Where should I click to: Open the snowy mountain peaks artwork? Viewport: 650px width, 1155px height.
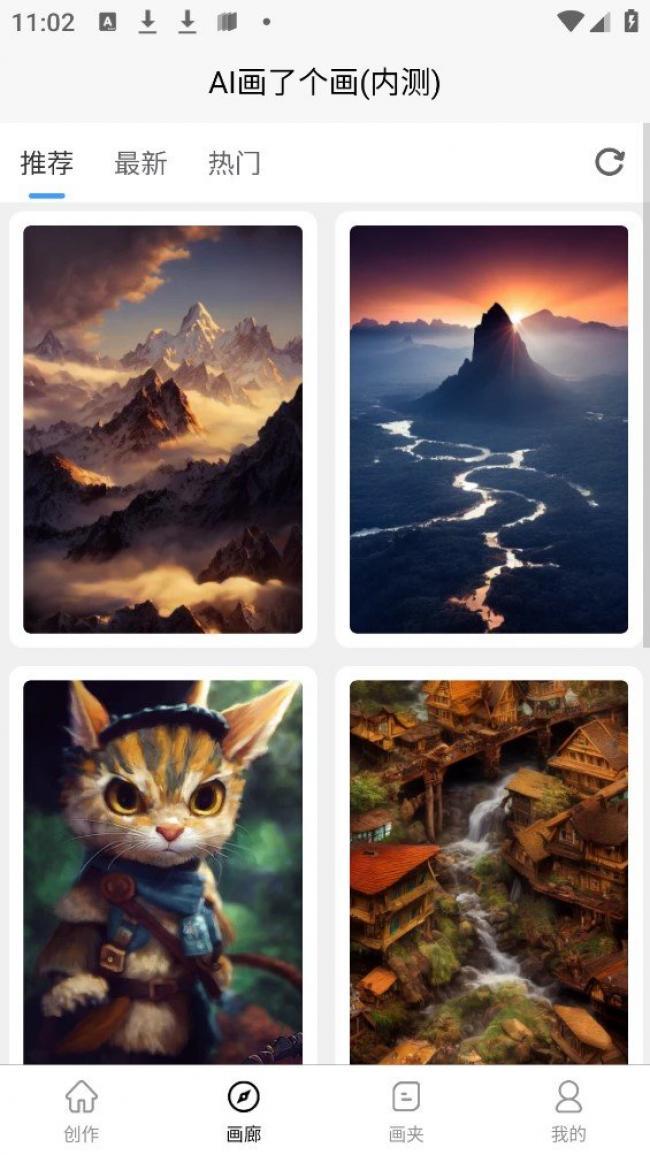pos(163,429)
